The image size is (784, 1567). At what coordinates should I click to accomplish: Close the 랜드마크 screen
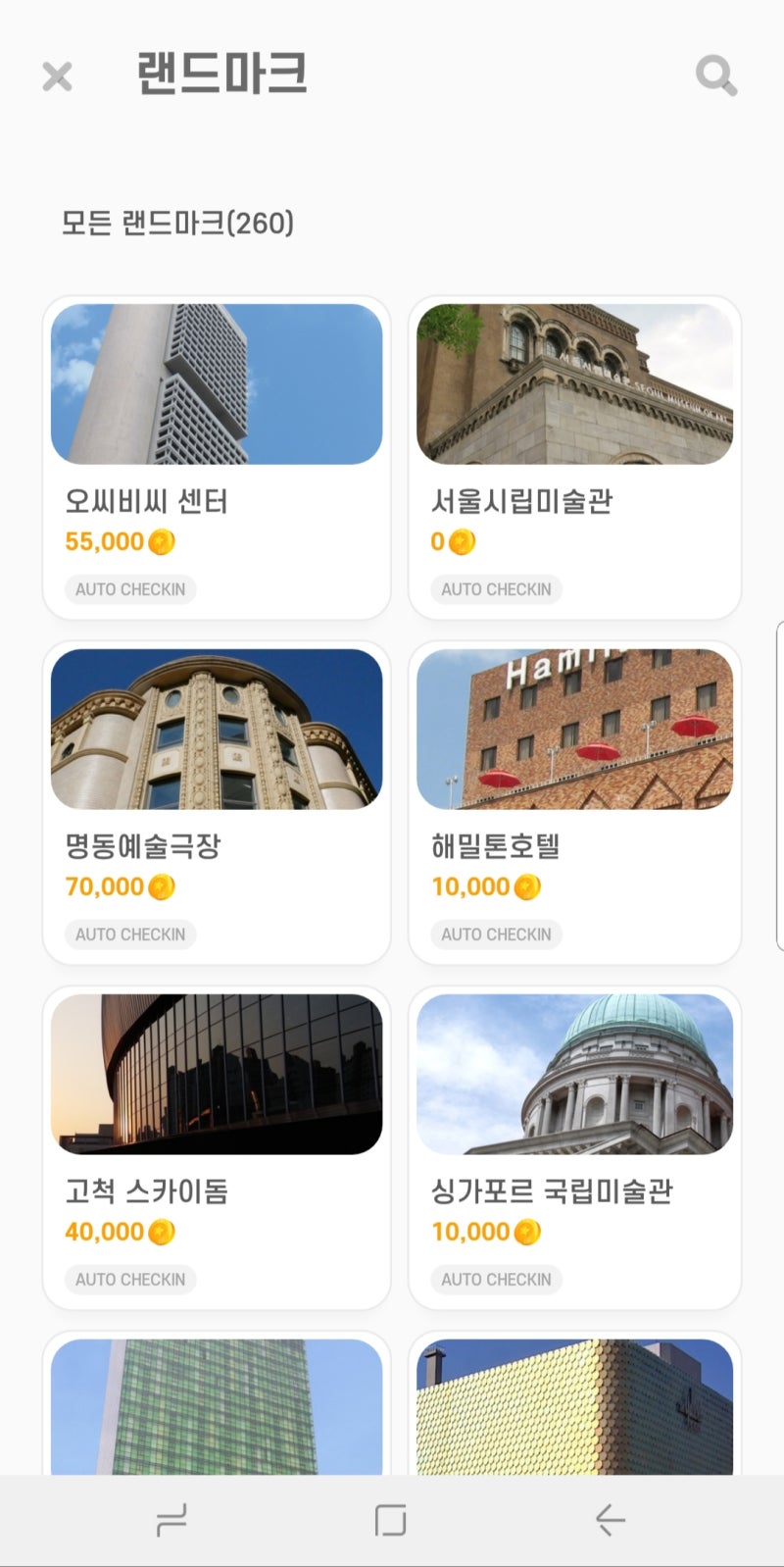coord(57,76)
